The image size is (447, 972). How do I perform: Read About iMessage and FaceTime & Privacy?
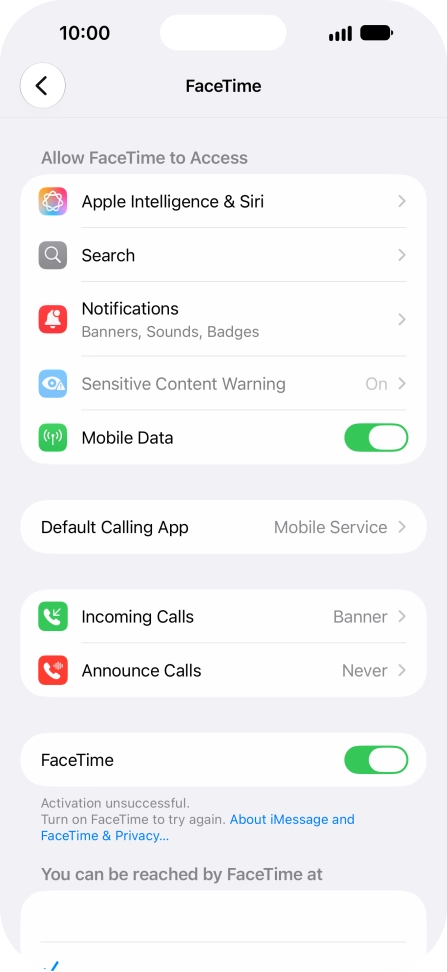pyautogui.click(x=198, y=828)
